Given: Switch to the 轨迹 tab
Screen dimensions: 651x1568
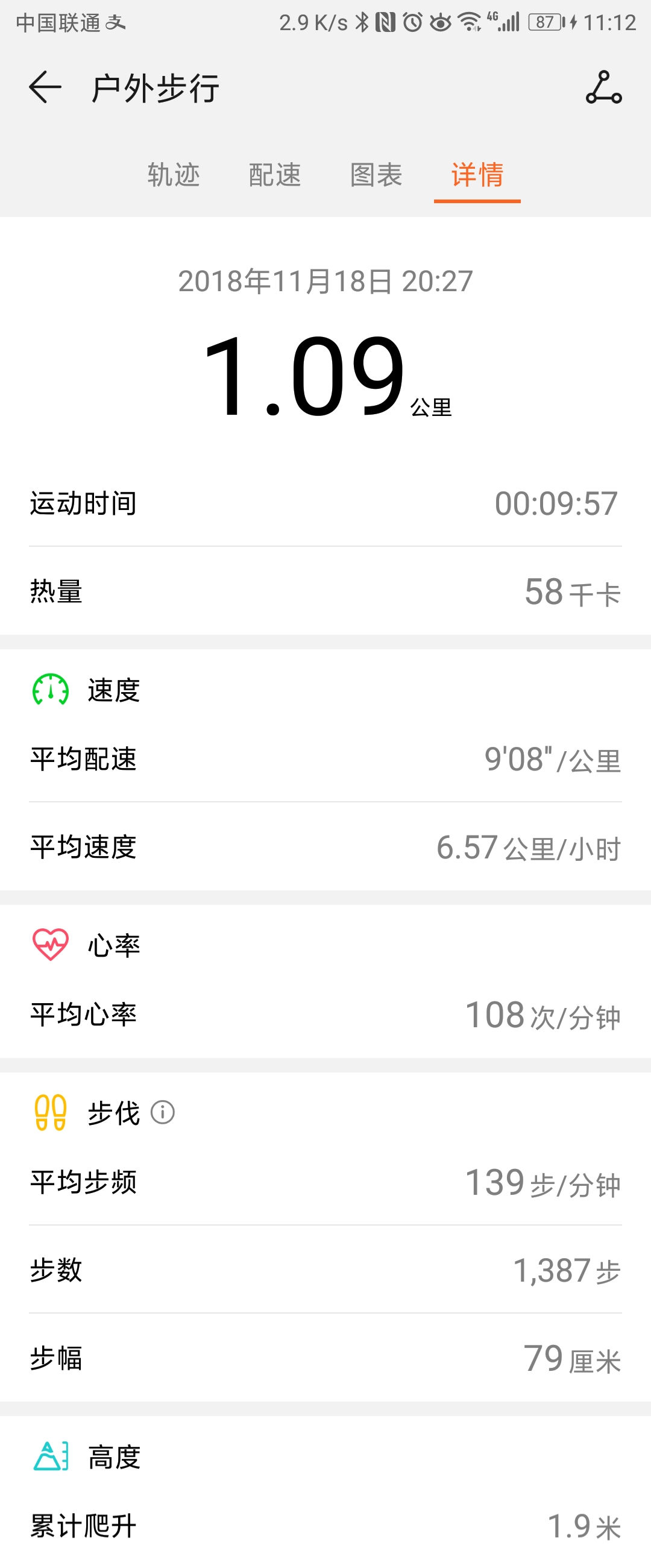Looking at the screenshot, I should coord(174,175).
